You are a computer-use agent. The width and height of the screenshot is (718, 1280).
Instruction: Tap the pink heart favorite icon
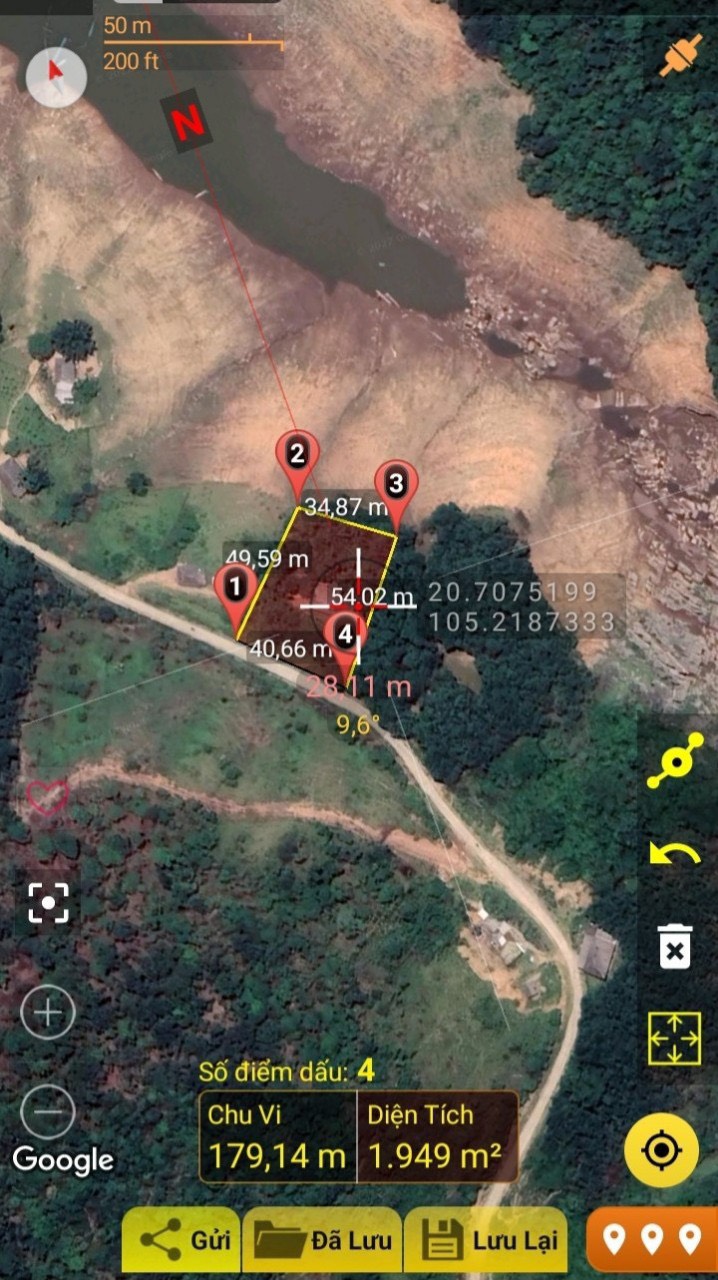[x=47, y=798]
